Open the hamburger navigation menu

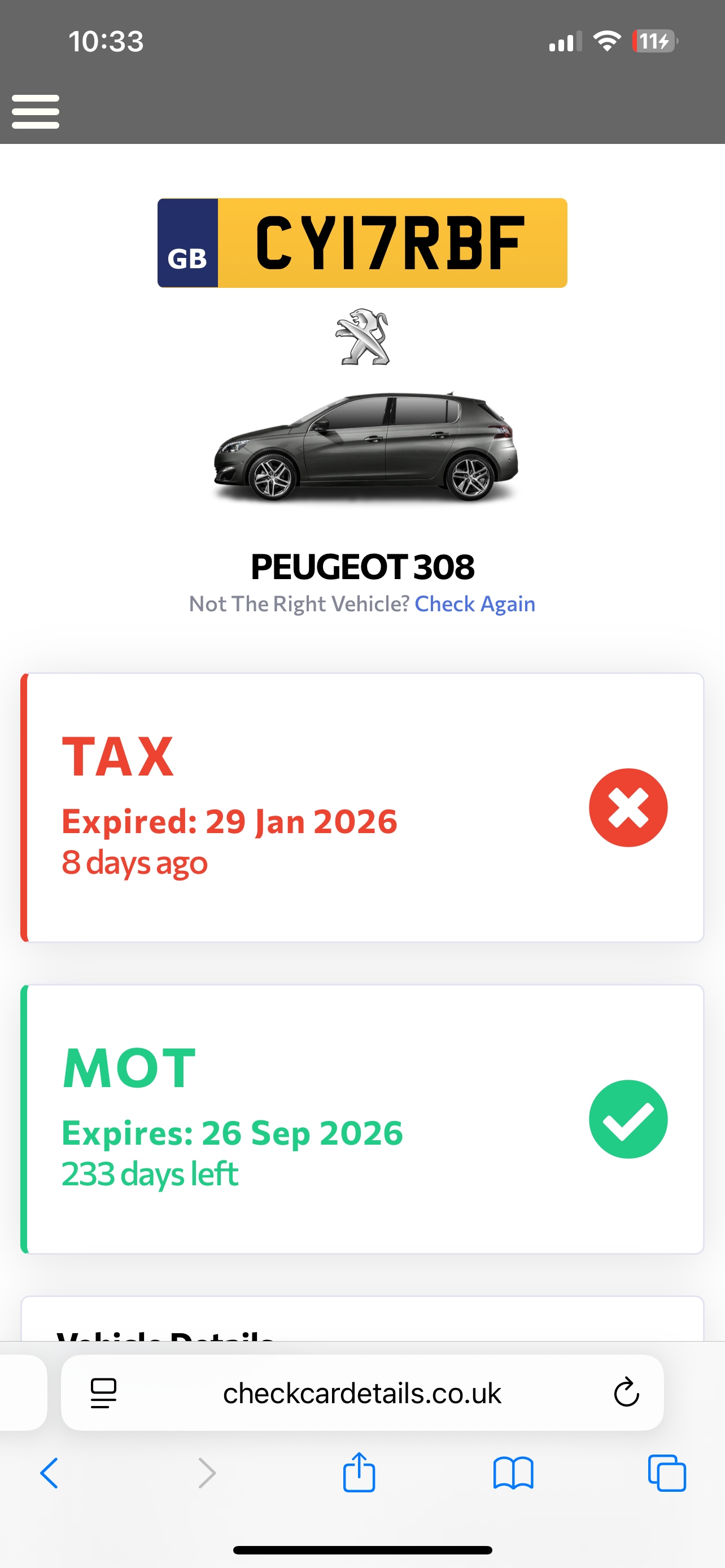pyautogui.click(x=36, y=111)
